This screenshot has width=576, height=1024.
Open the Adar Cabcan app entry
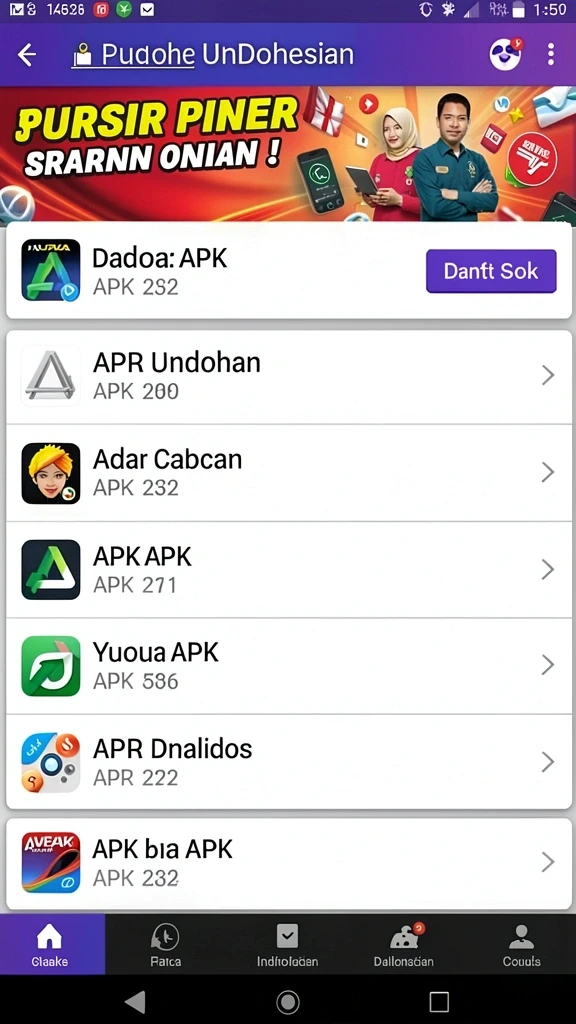[289, 473]
